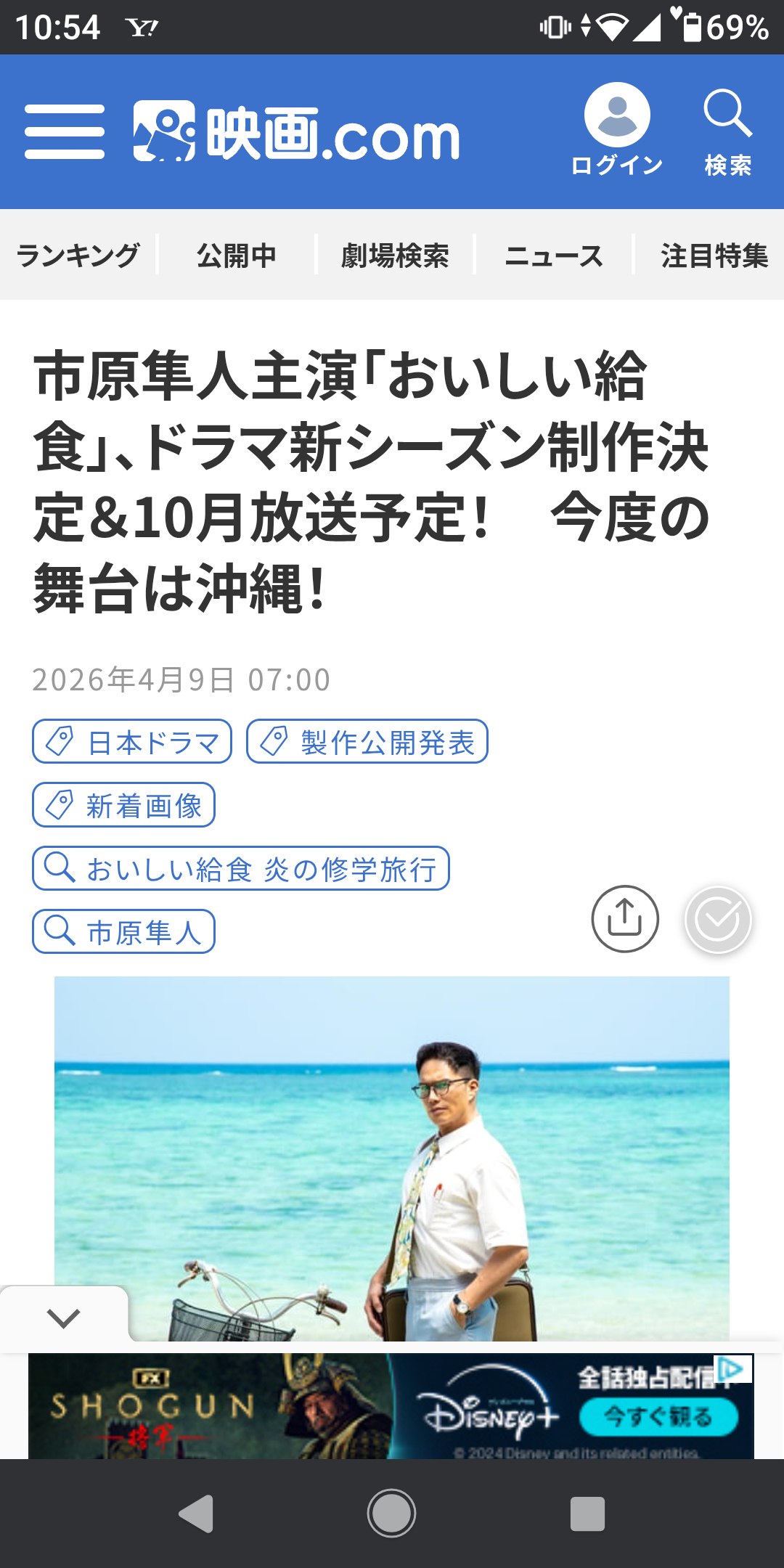
Task: Switch to the 公開中 tab
Action: click(x=237, y=256)
